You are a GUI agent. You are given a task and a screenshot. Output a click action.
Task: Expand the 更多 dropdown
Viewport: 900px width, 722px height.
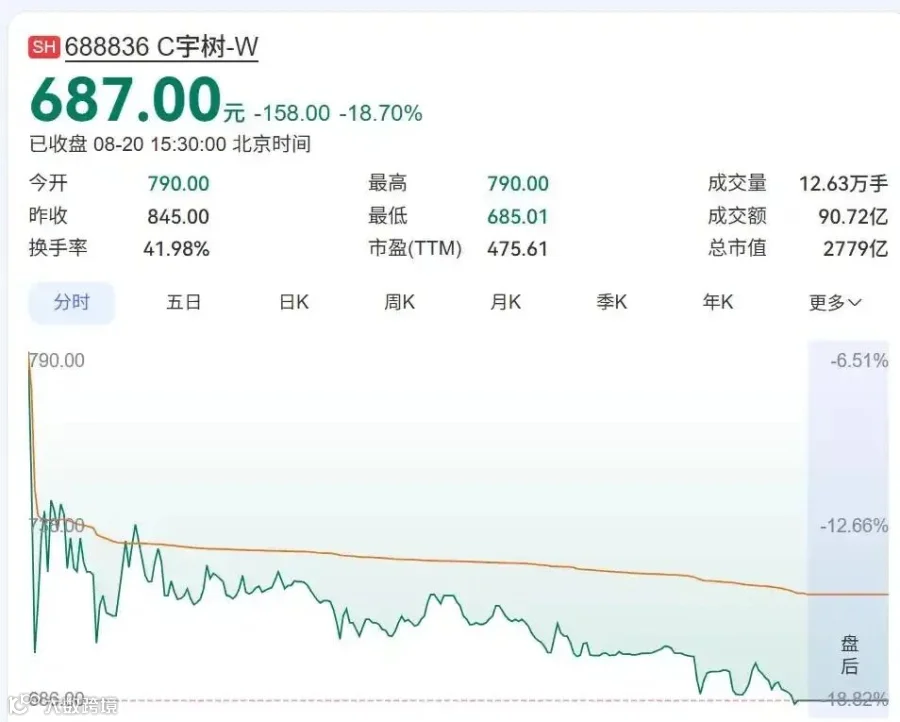(x=835, y=302)
